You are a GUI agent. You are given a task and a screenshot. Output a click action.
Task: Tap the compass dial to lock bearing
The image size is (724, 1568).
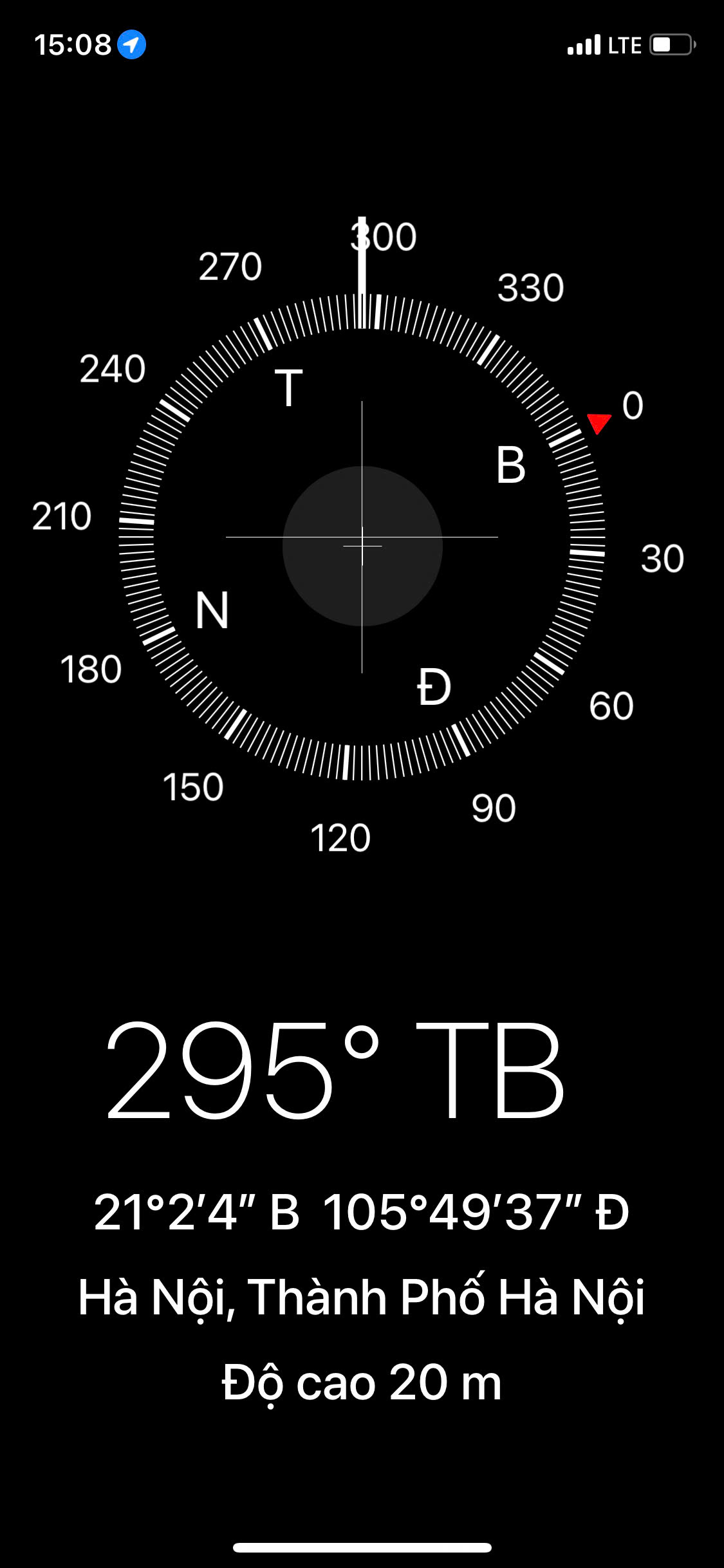362,537
